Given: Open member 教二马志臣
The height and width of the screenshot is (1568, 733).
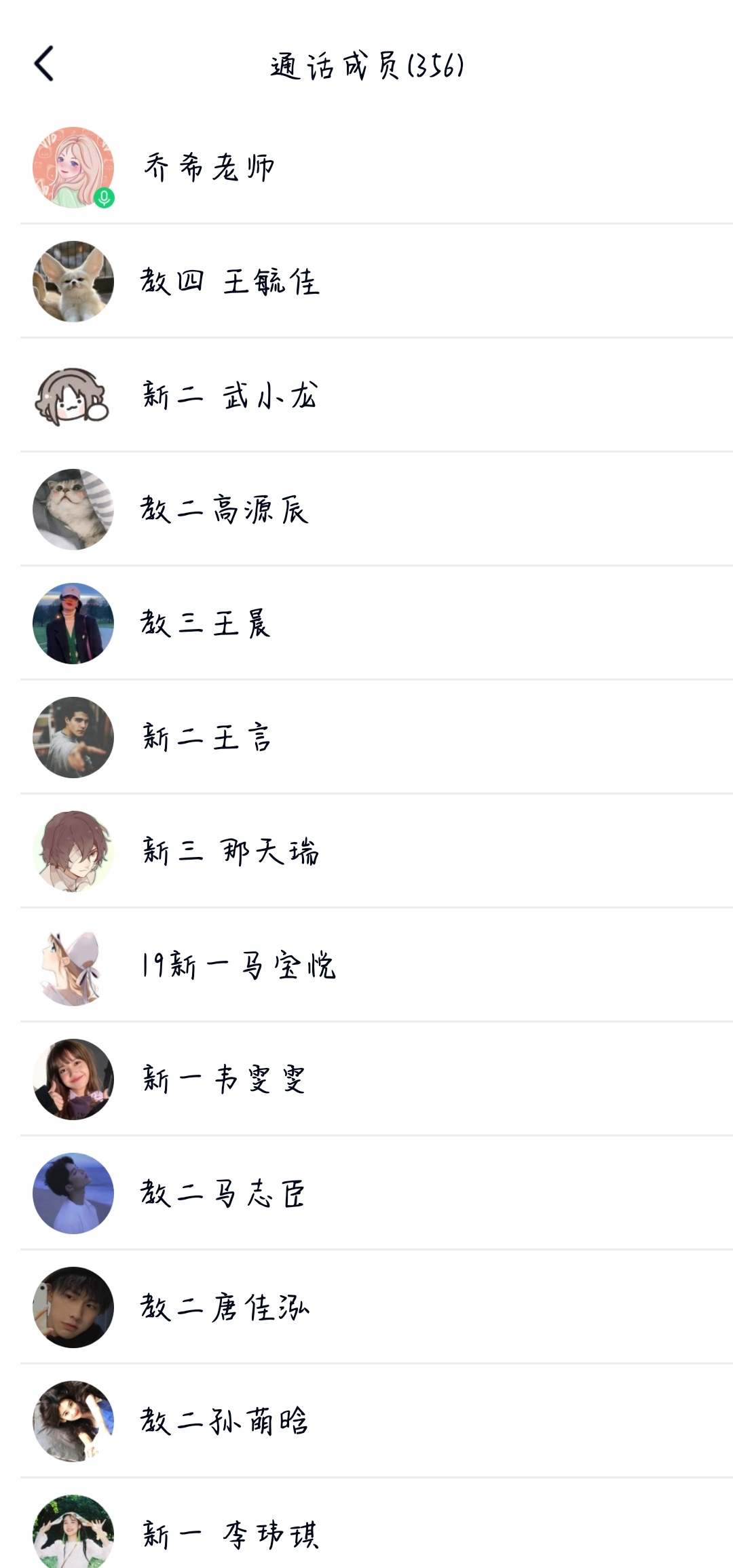Looking at the screenshot, I should pyautogui.click(x=223, y=1193).
